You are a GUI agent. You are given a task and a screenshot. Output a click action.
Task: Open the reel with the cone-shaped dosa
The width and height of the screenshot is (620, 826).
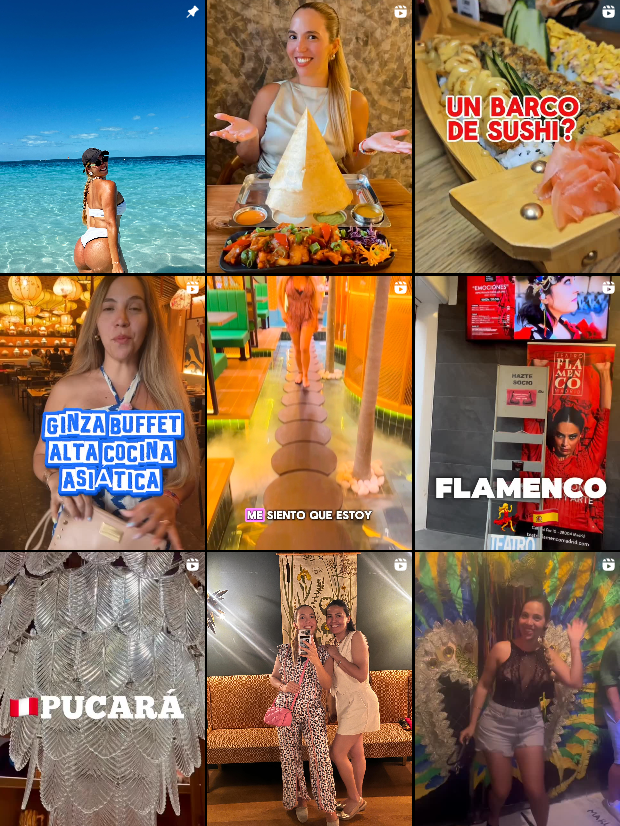point(309,136)
